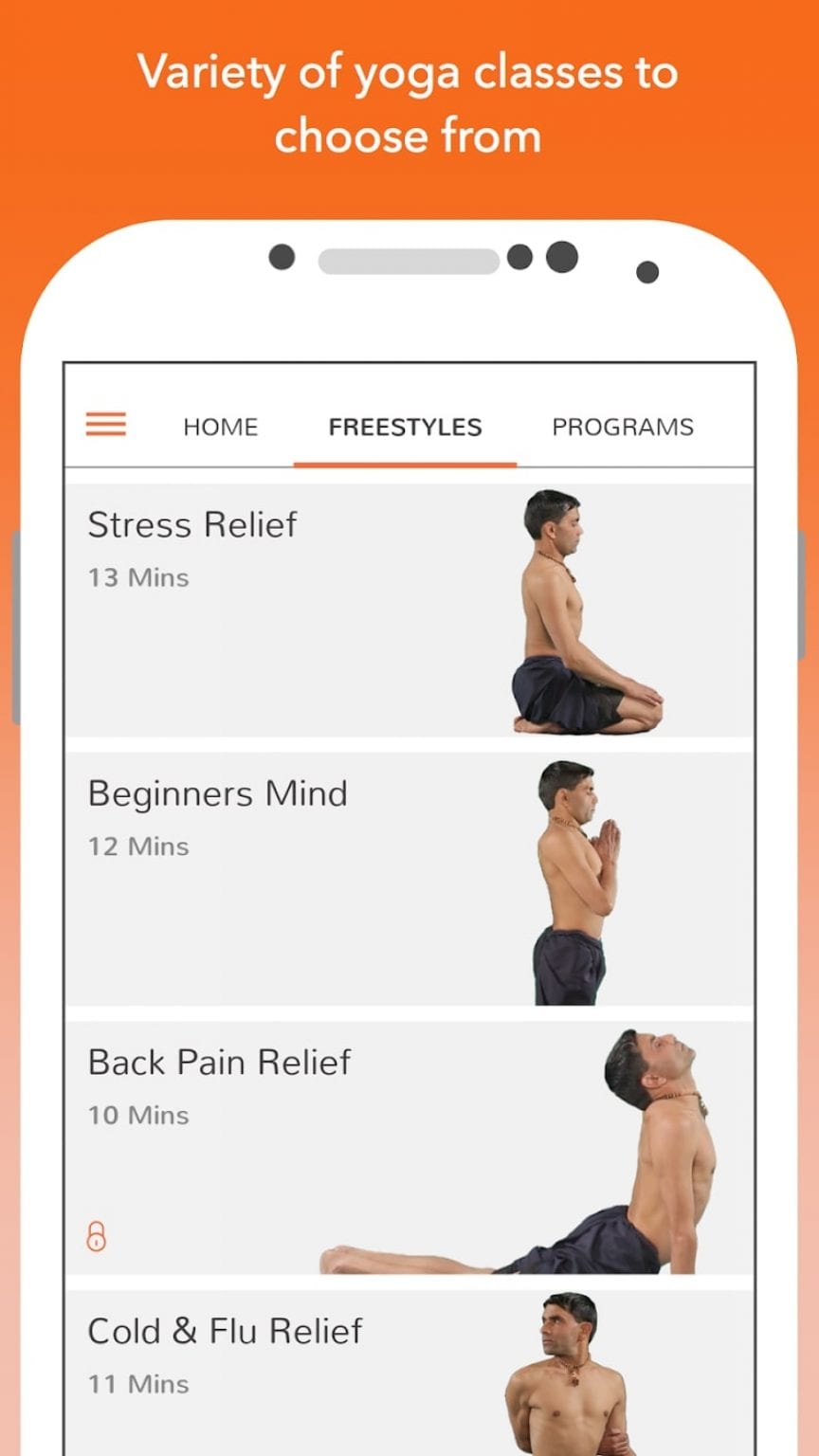Start the Cold & Flu Relief session
Viewport: 819px width, 1456px height.
coord(225,1331)
